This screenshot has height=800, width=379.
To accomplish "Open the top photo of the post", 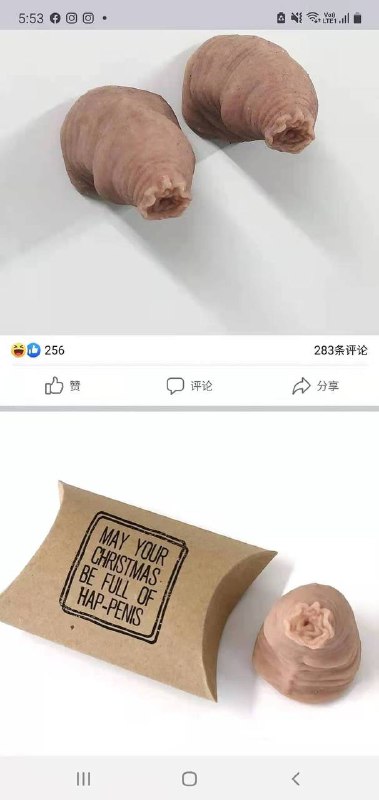I will [189, 182].
